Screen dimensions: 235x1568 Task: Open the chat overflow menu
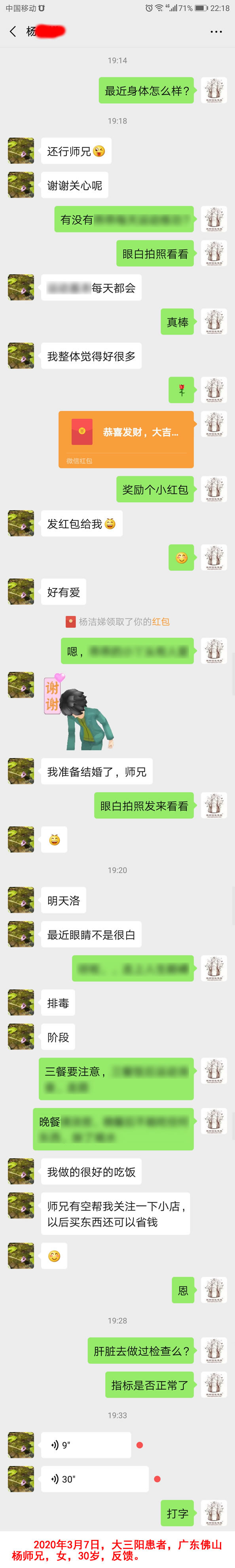pos(216,32)
